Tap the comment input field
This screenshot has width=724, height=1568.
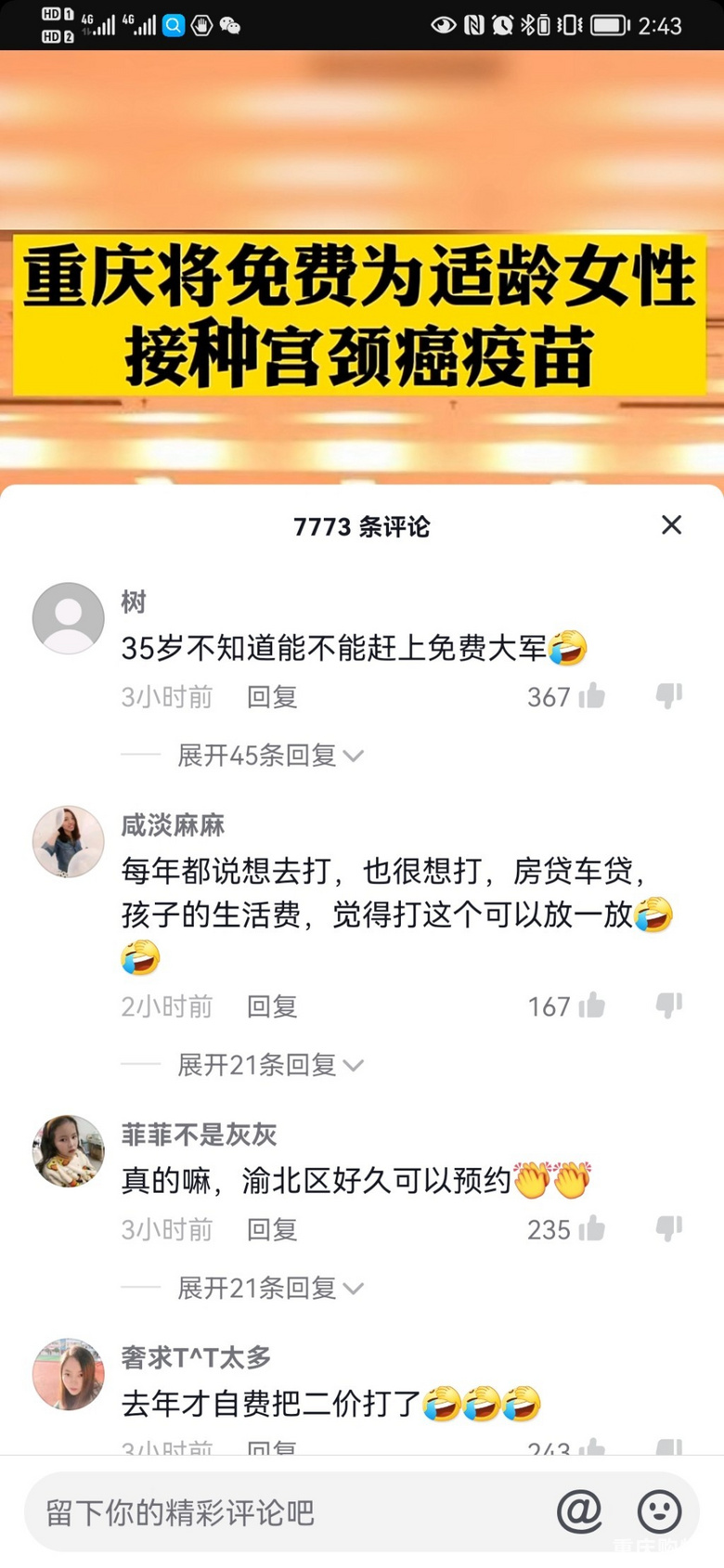pyautogui.click(x=278, y=1512)
